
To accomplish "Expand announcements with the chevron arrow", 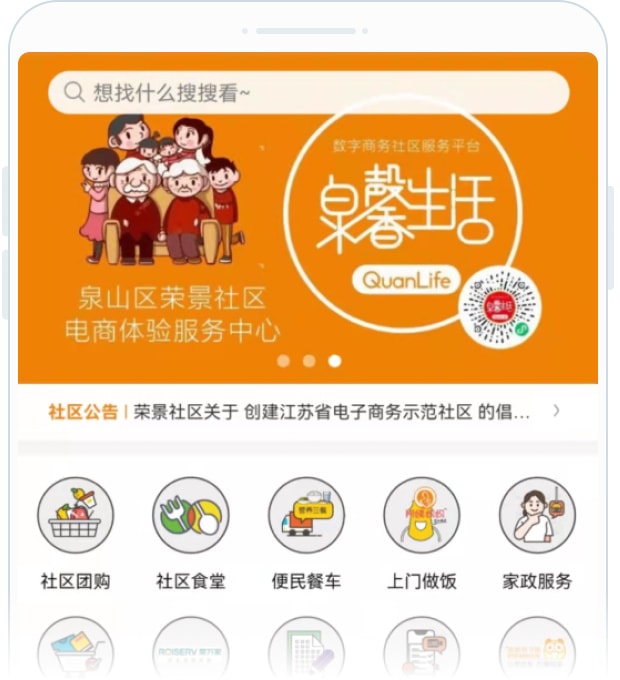I will click(x=557, y=411).
